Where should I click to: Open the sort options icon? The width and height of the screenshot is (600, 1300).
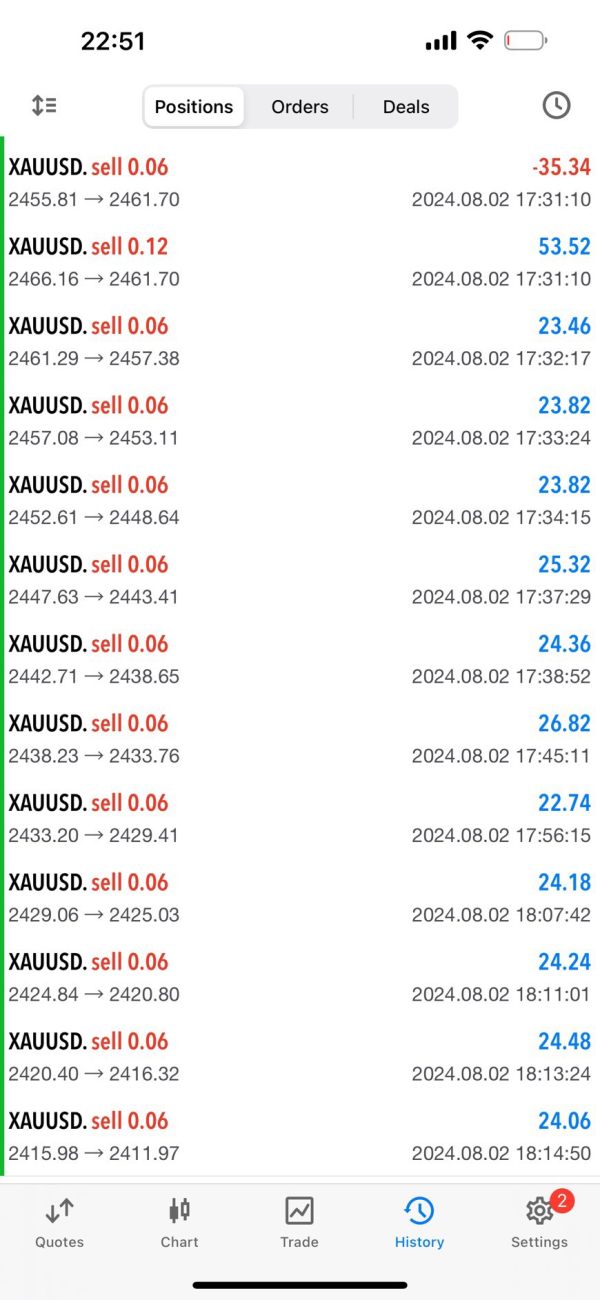[x=44, y=106]
